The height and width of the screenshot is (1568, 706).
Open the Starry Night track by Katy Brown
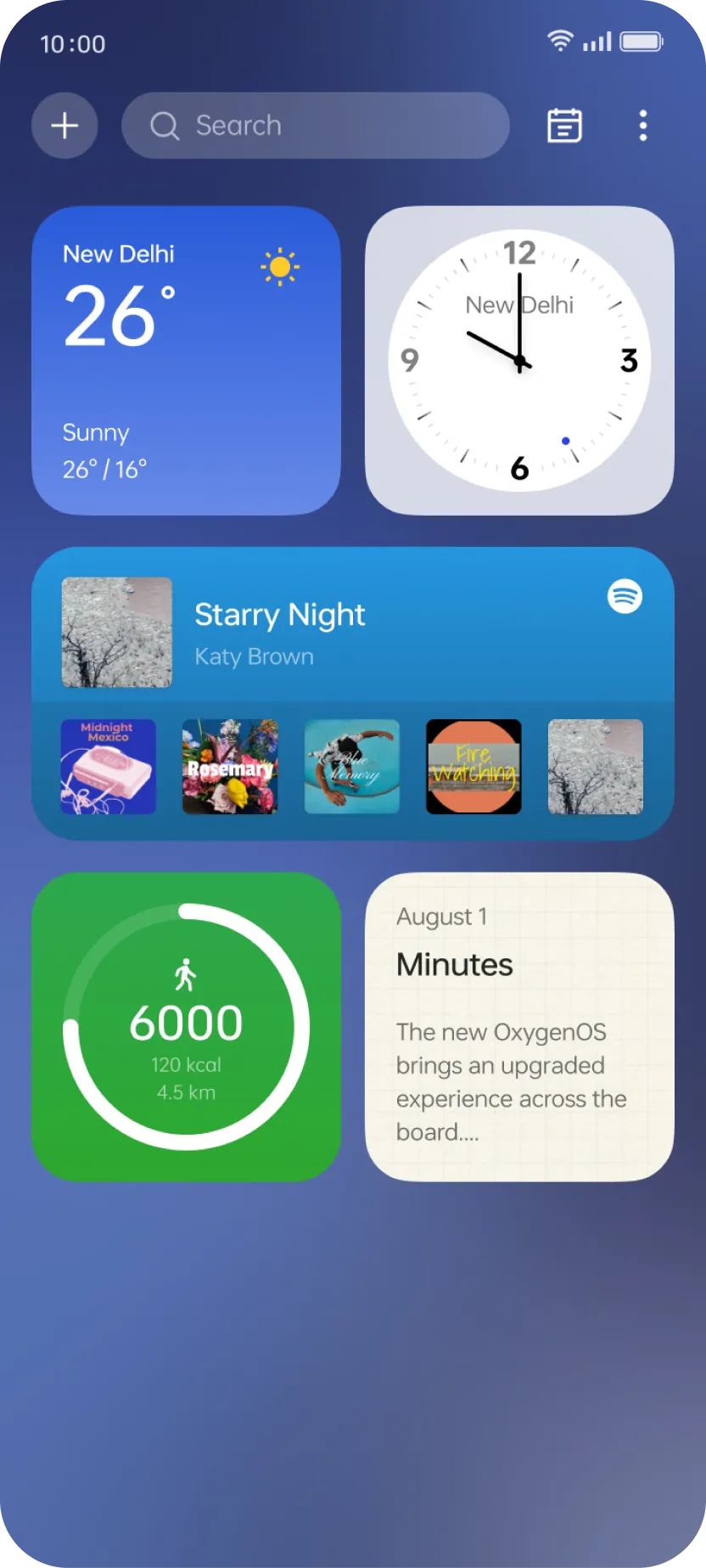pyautogui.click(x=280, y=632)
